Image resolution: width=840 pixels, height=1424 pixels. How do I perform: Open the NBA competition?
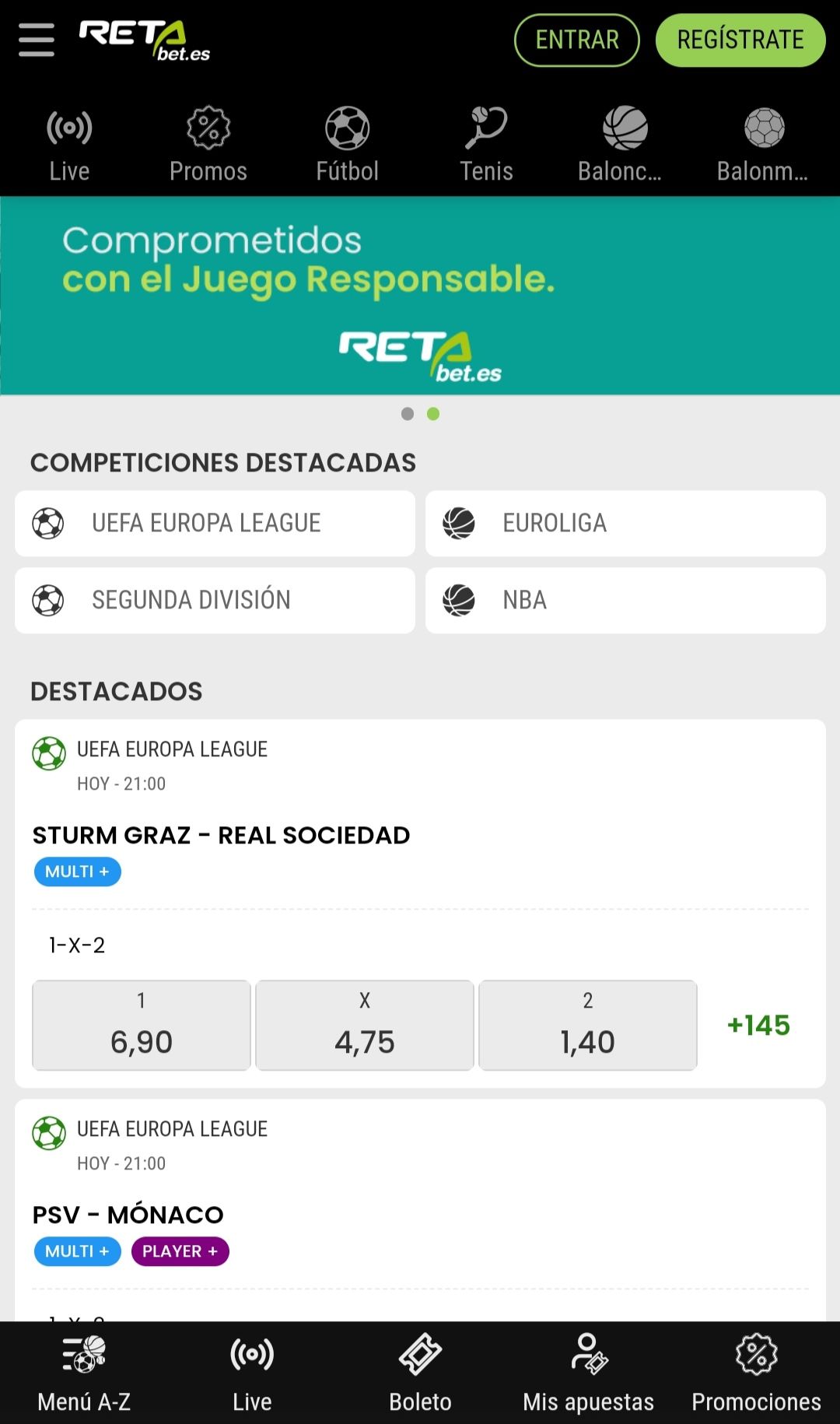pyautogui.click(x=625, y=600)
